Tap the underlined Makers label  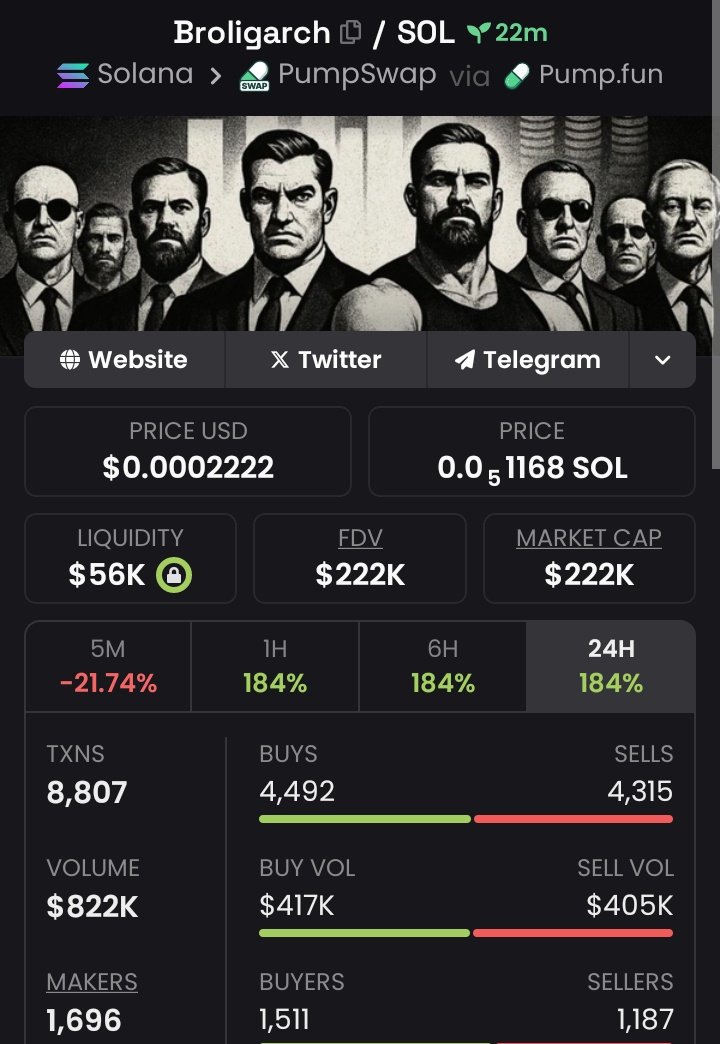point(92,982)
